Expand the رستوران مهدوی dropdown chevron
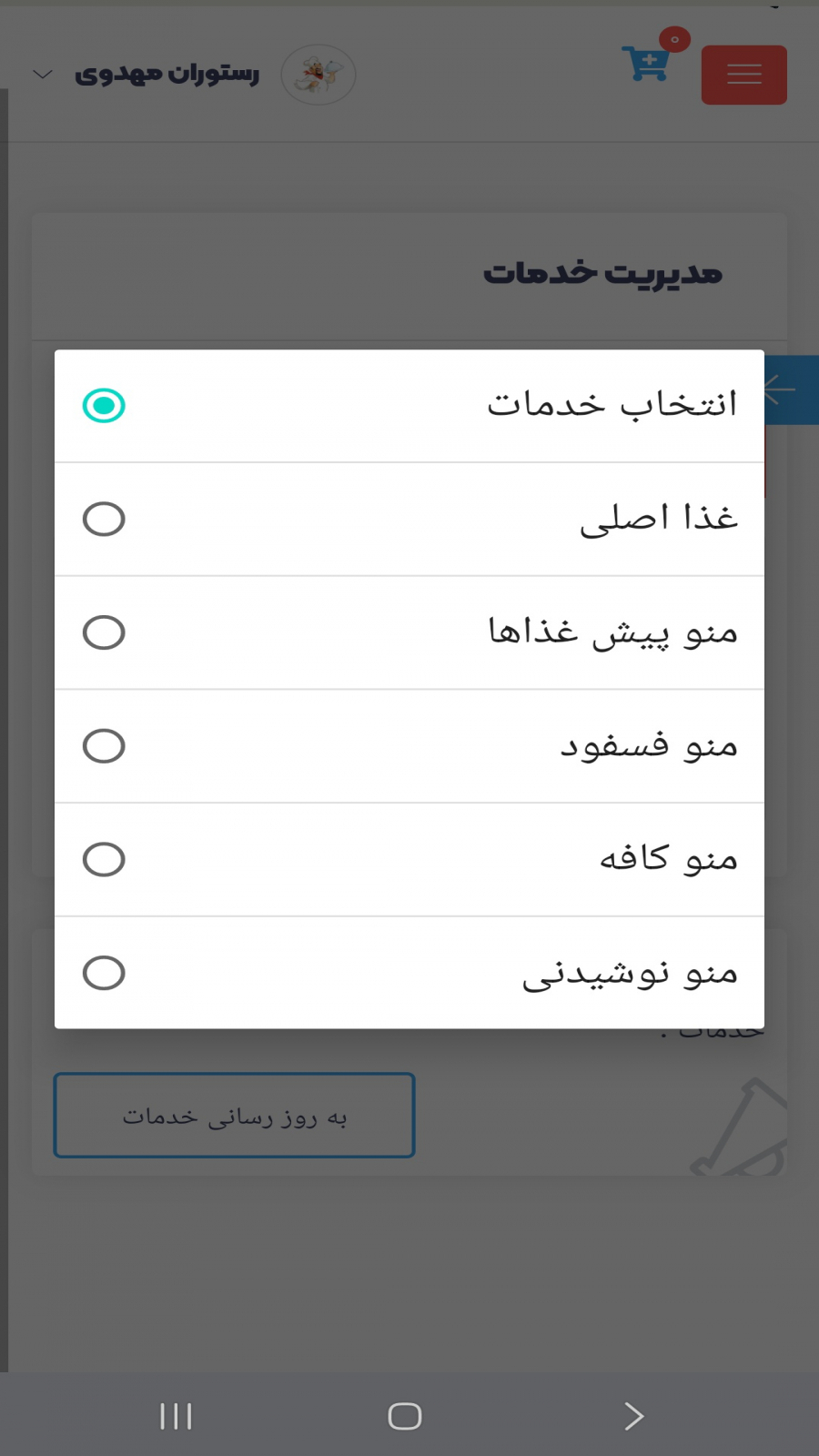819x1456 pixels. click(42, 75)
